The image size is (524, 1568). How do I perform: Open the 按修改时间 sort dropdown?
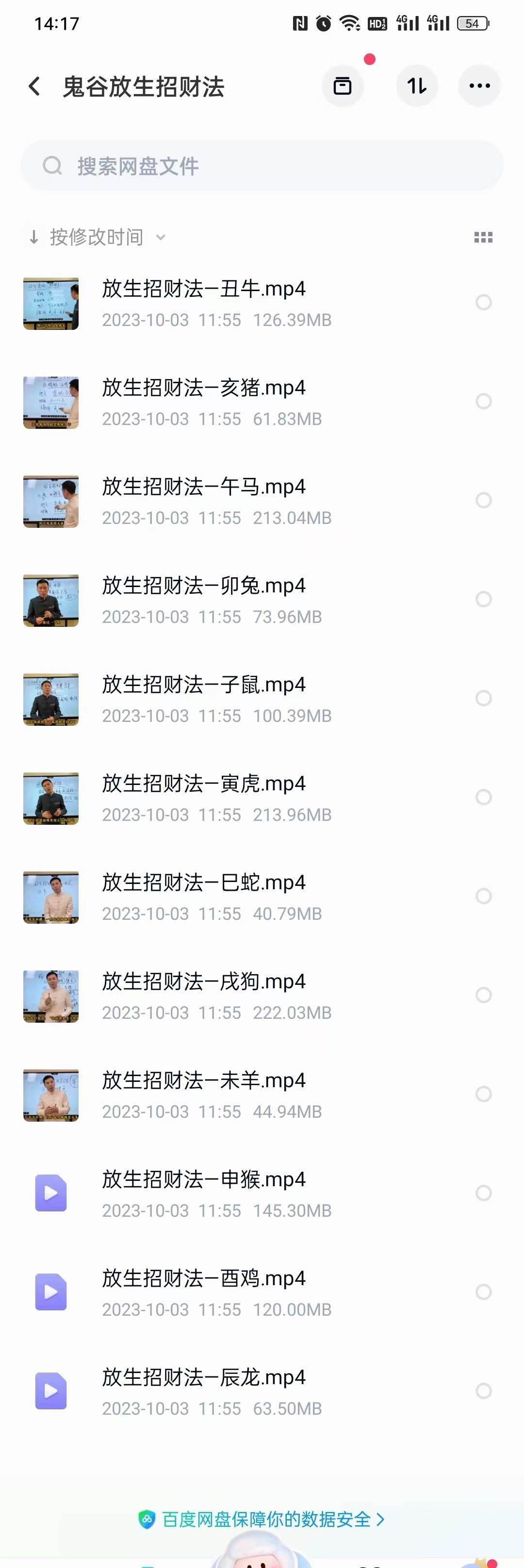(98, 237)
